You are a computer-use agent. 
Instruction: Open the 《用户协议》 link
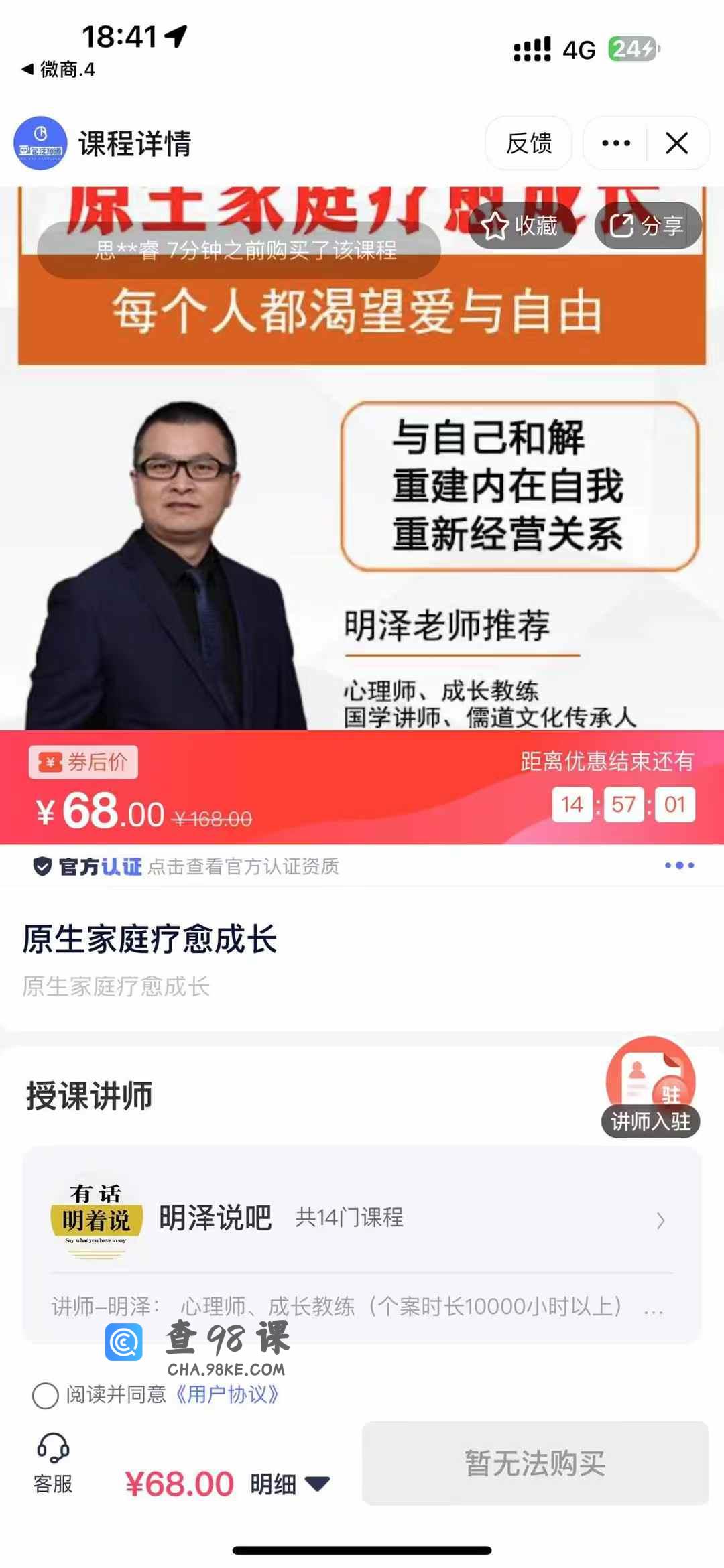point(227,1394)
